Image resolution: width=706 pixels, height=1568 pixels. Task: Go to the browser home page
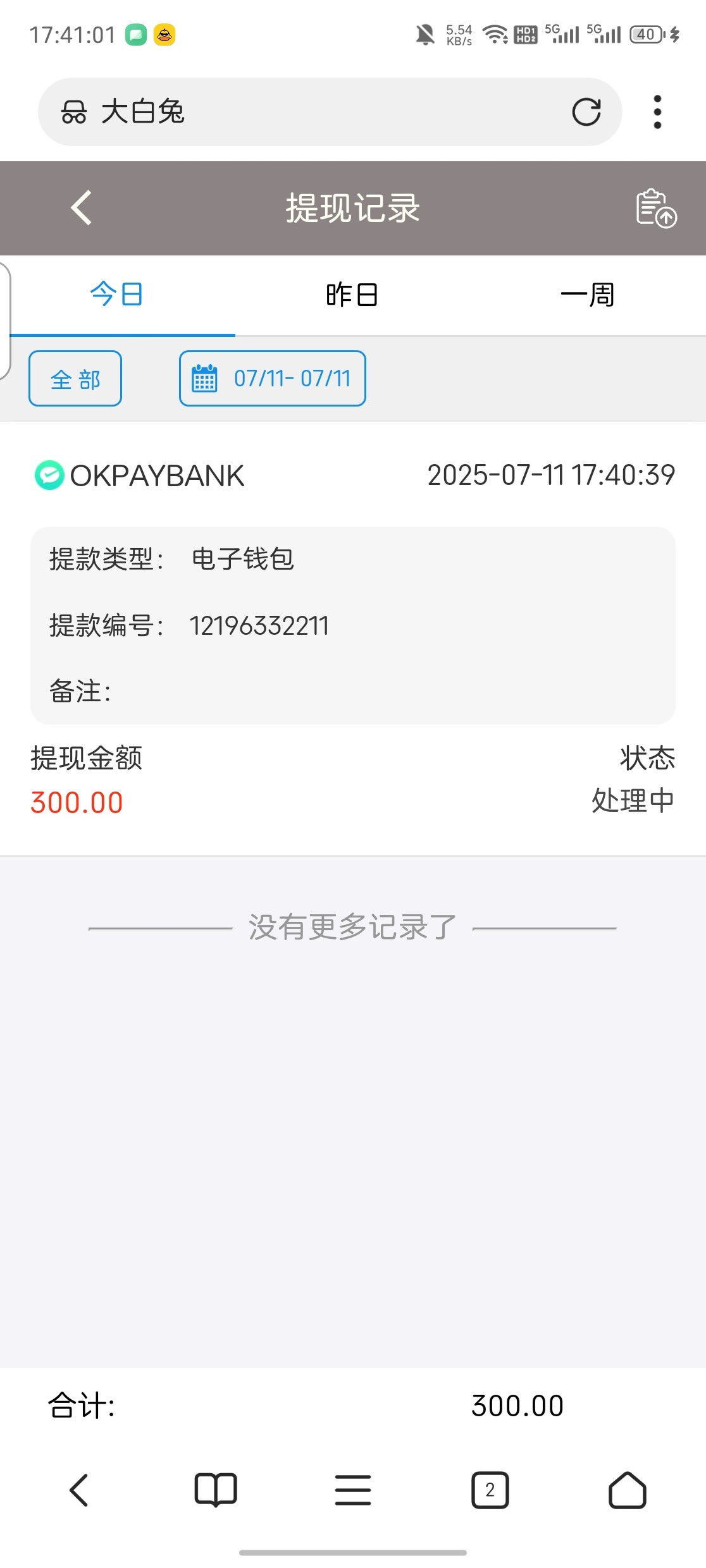pos(627,1490)
